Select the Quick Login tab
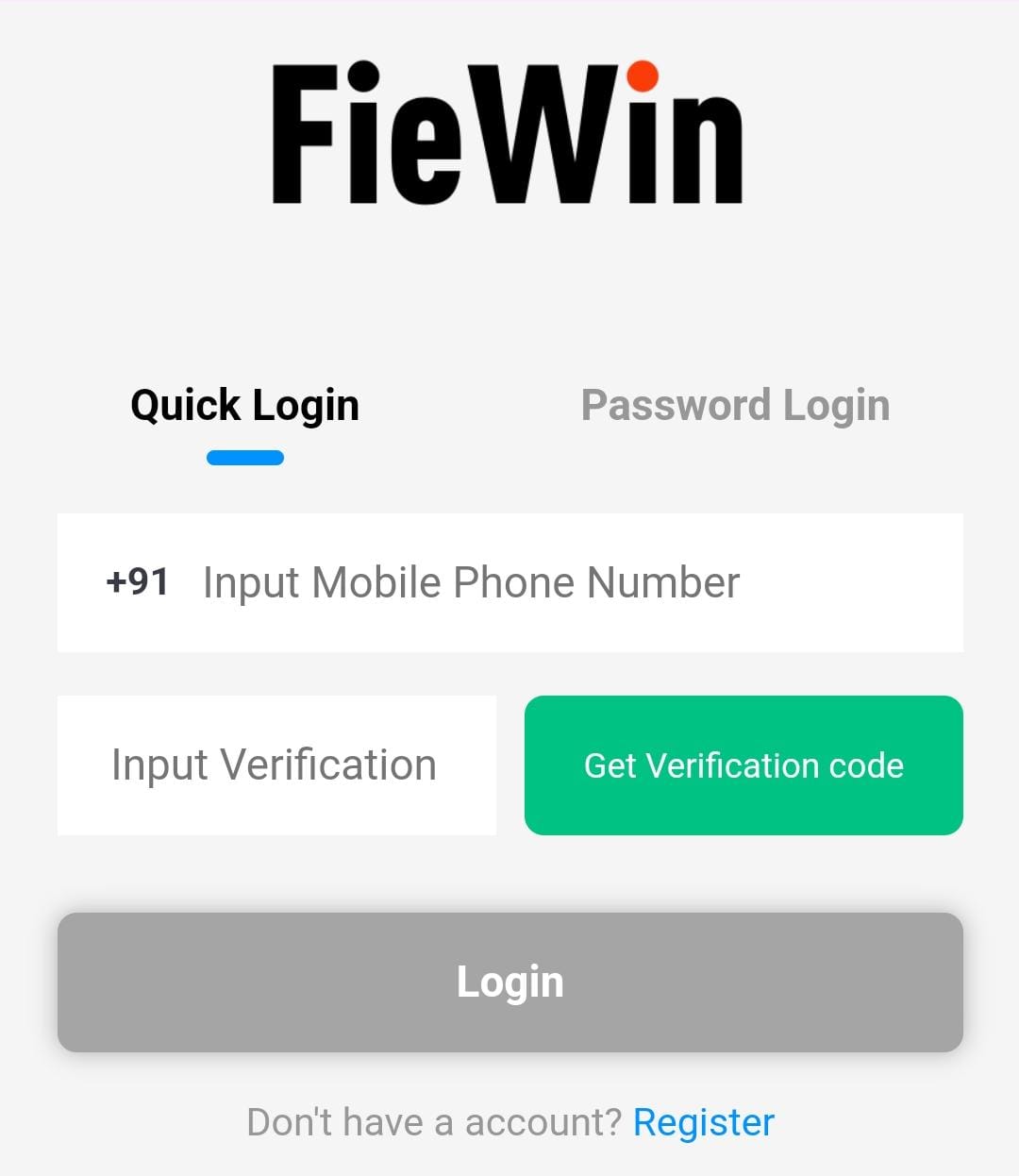Screen dimensions: 1019x1176 (244, 406)
